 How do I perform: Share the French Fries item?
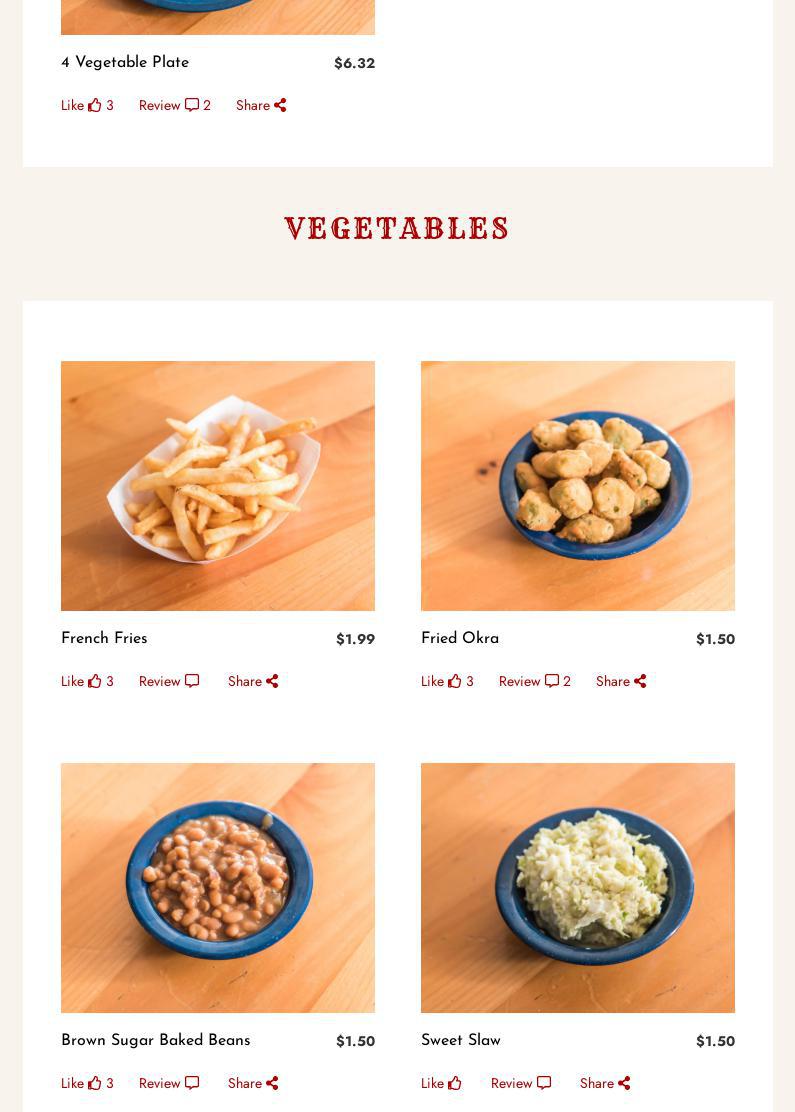click(x=252, y=681)
